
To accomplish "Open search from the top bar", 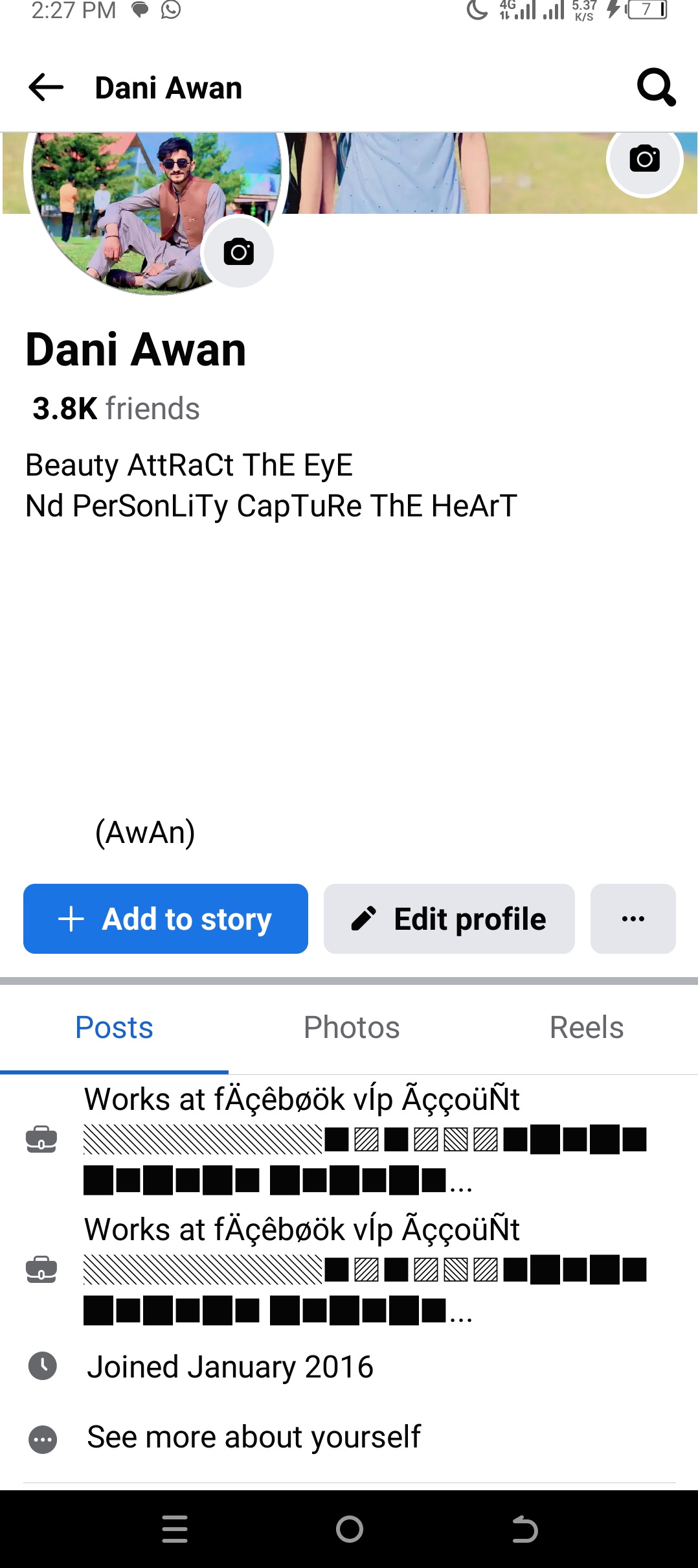I will pos(656,87).
